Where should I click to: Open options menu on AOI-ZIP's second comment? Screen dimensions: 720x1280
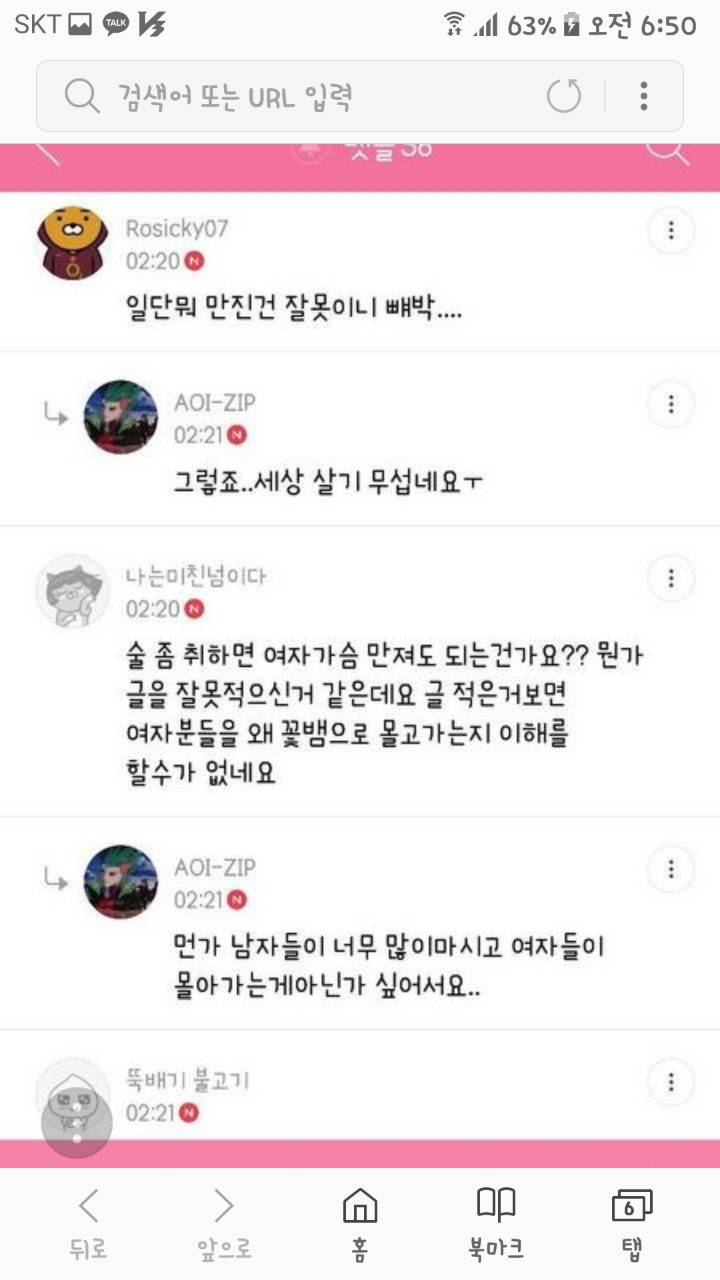point(671,868)
